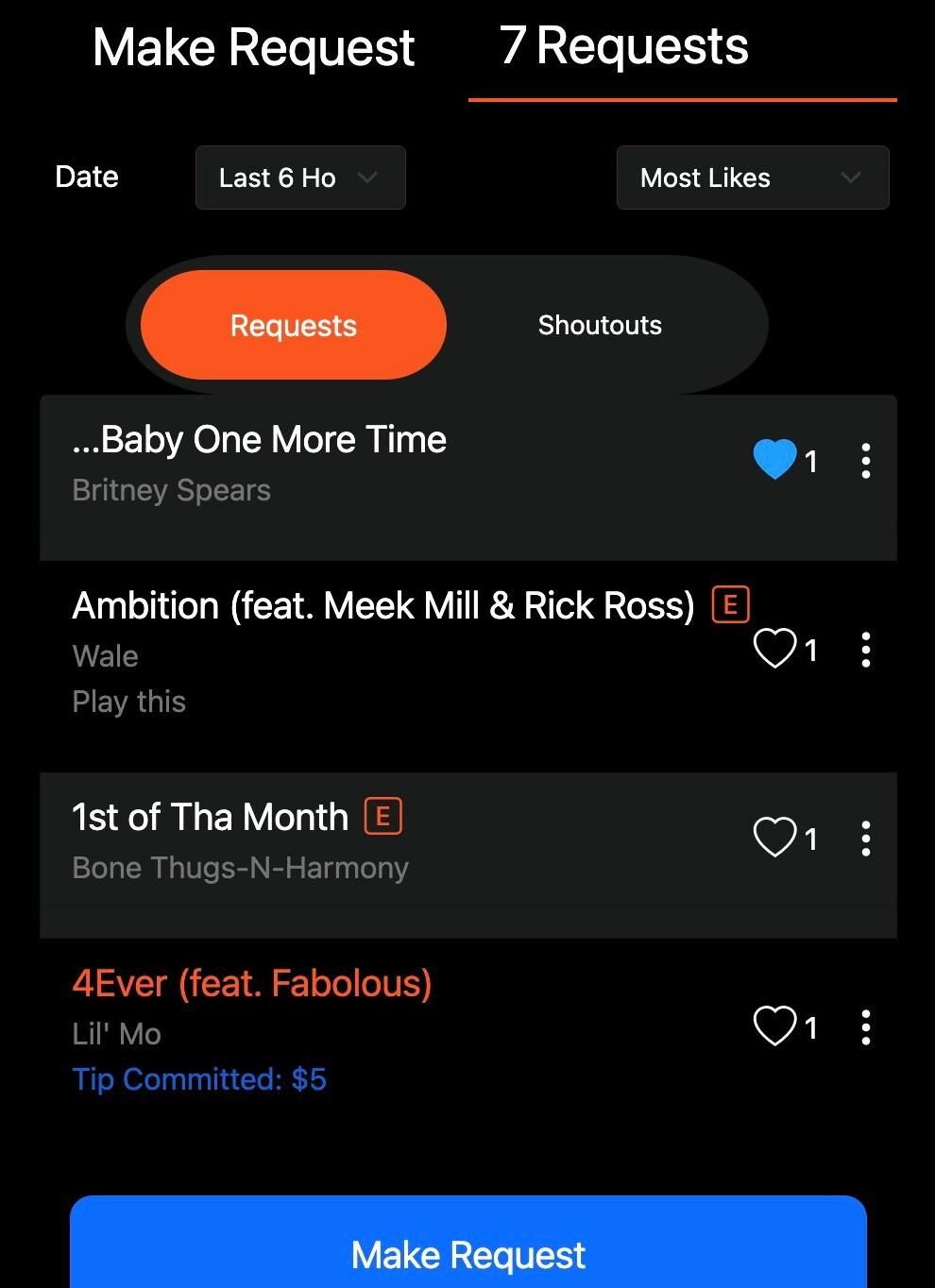935x1288 pixels.
Task: Open options menu for Ambition request
Action: coord(865,650)
